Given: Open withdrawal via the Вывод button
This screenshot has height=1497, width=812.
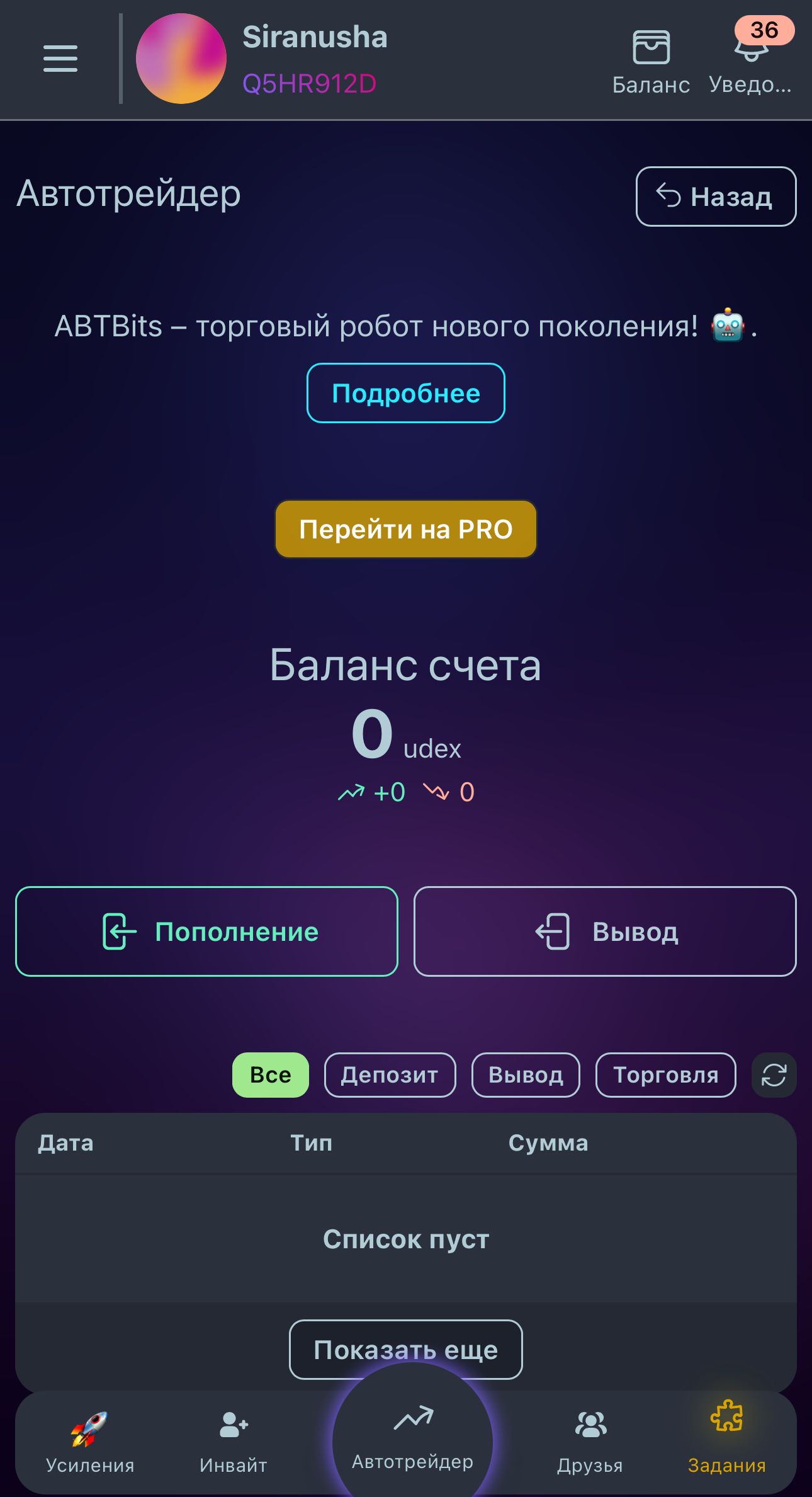Looking at the screenshot, I should [606, 932].
